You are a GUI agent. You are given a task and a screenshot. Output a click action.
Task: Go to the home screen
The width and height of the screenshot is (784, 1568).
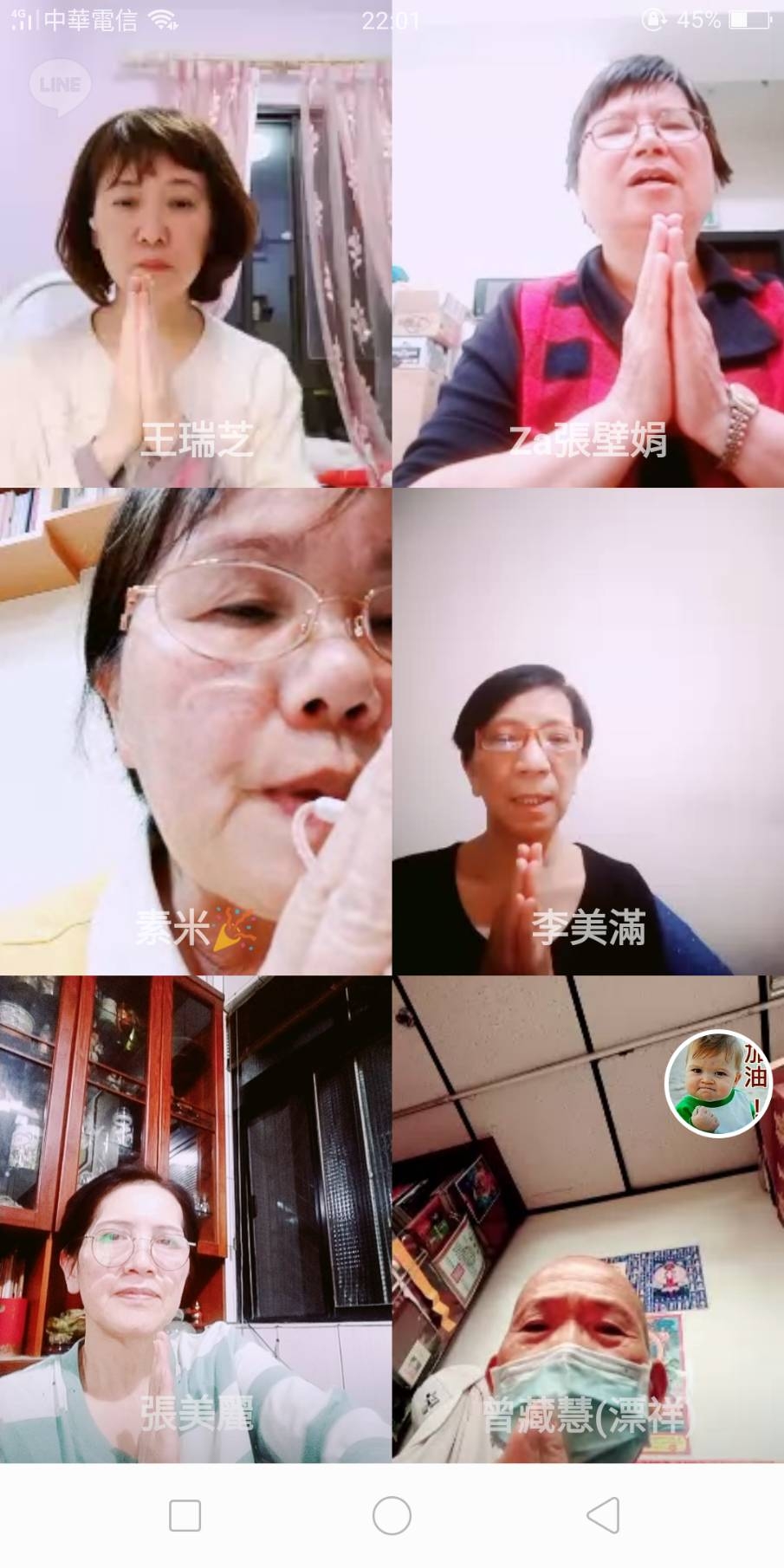pos(392,1515)
